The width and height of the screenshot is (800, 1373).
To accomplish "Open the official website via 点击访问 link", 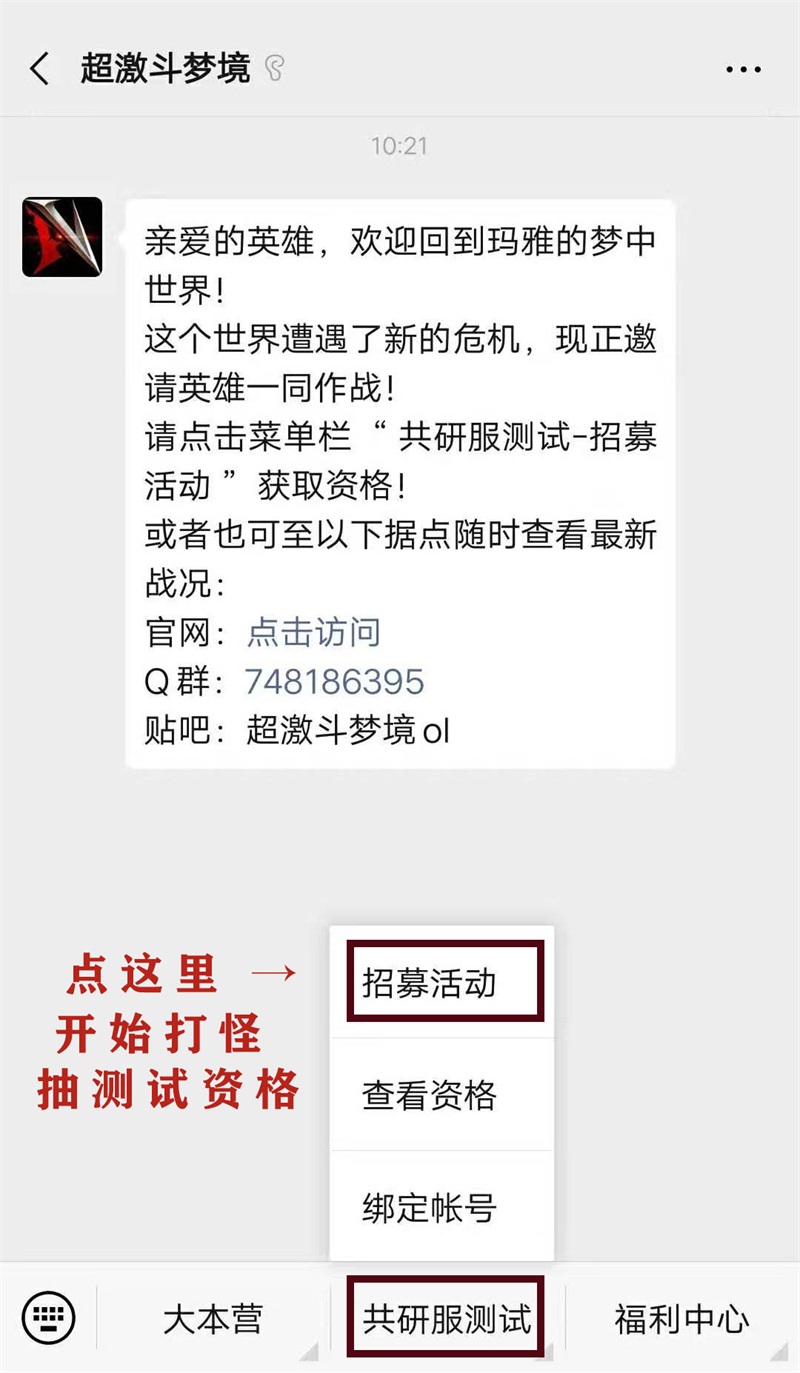I will (313, 633).
